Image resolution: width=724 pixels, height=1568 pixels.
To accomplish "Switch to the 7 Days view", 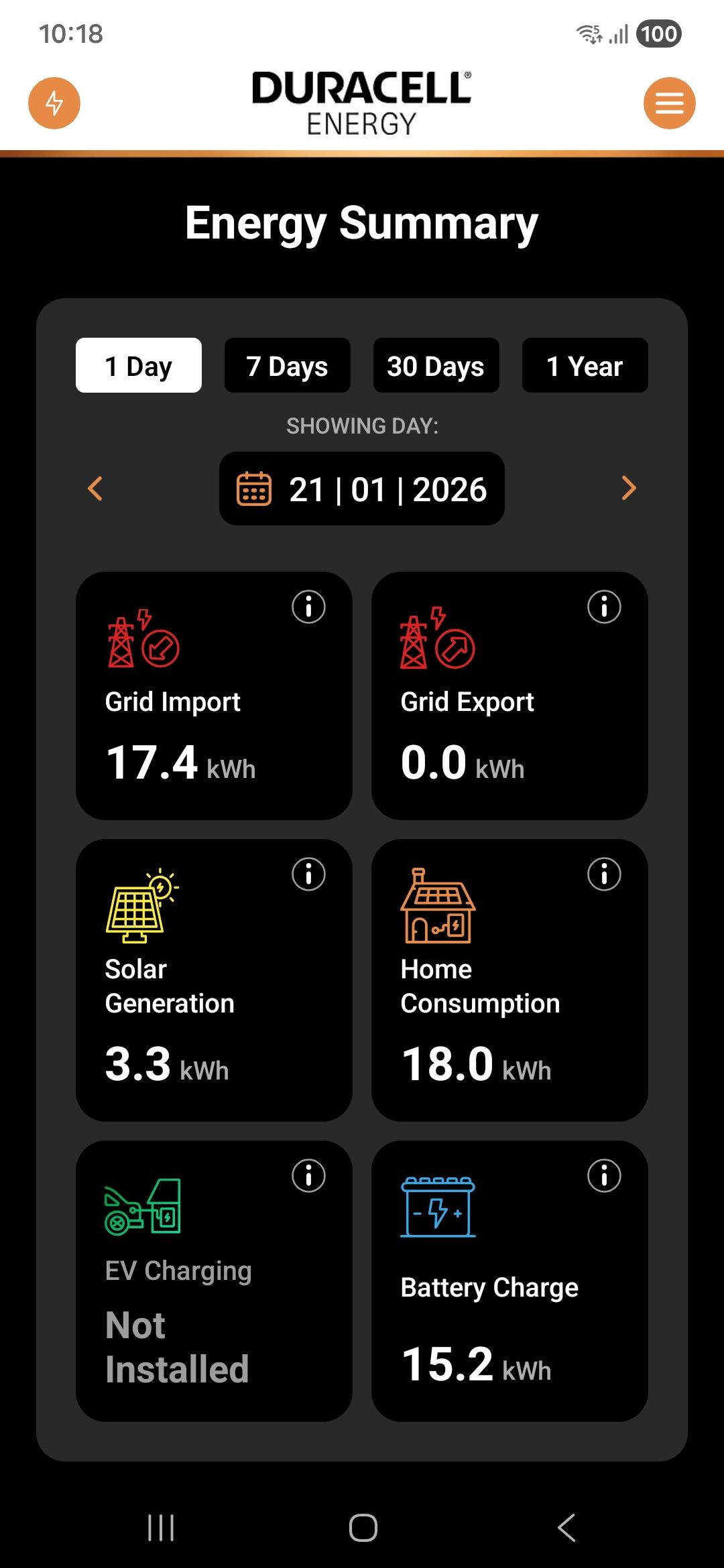I will click(287, 366).
